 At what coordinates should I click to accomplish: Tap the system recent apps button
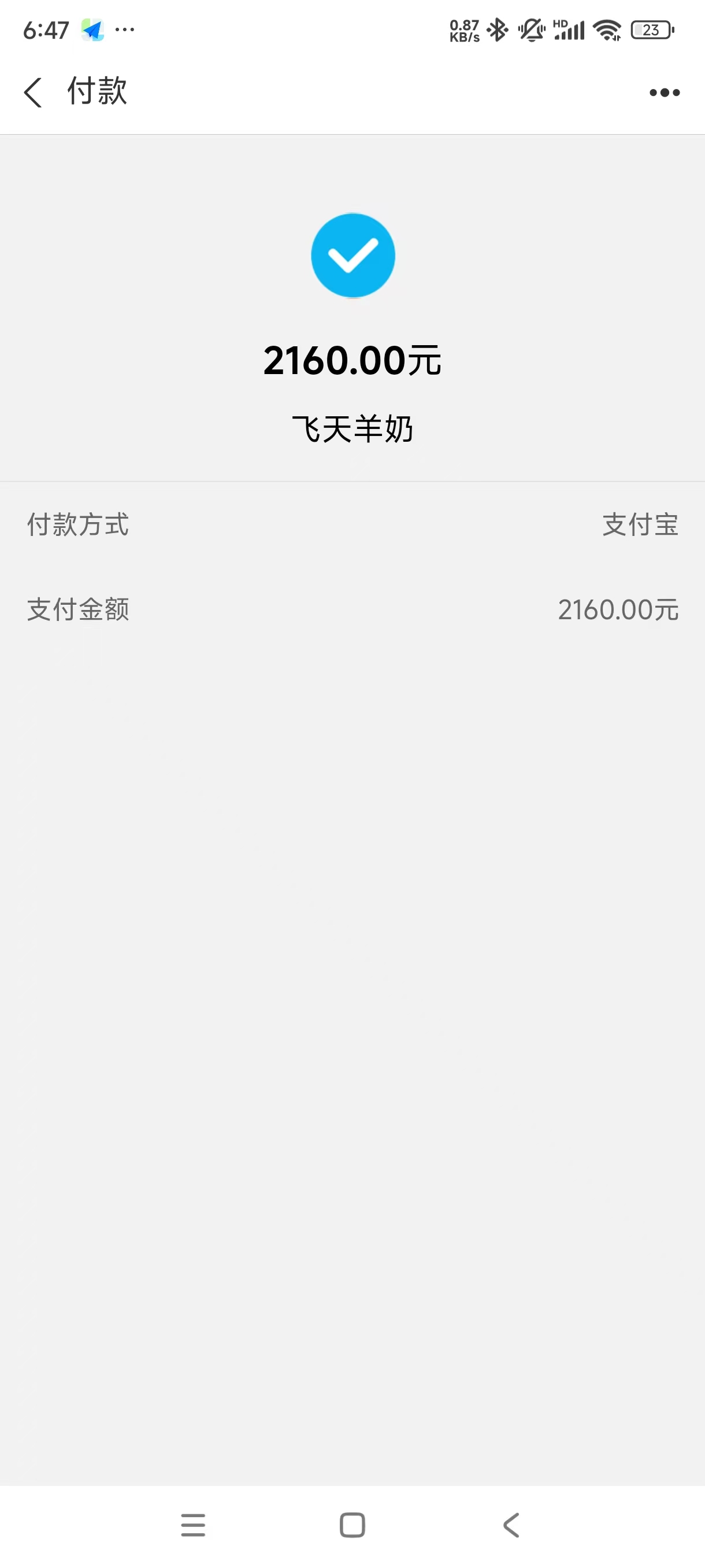click(x=193, y=1525)
